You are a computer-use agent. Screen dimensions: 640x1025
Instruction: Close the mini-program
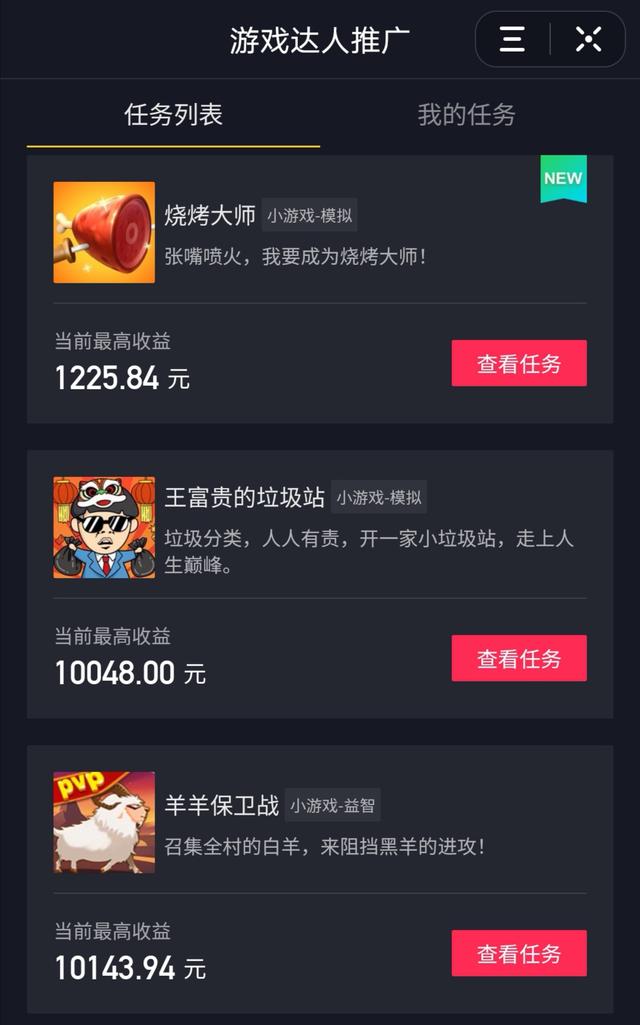(x=588, y=40)
